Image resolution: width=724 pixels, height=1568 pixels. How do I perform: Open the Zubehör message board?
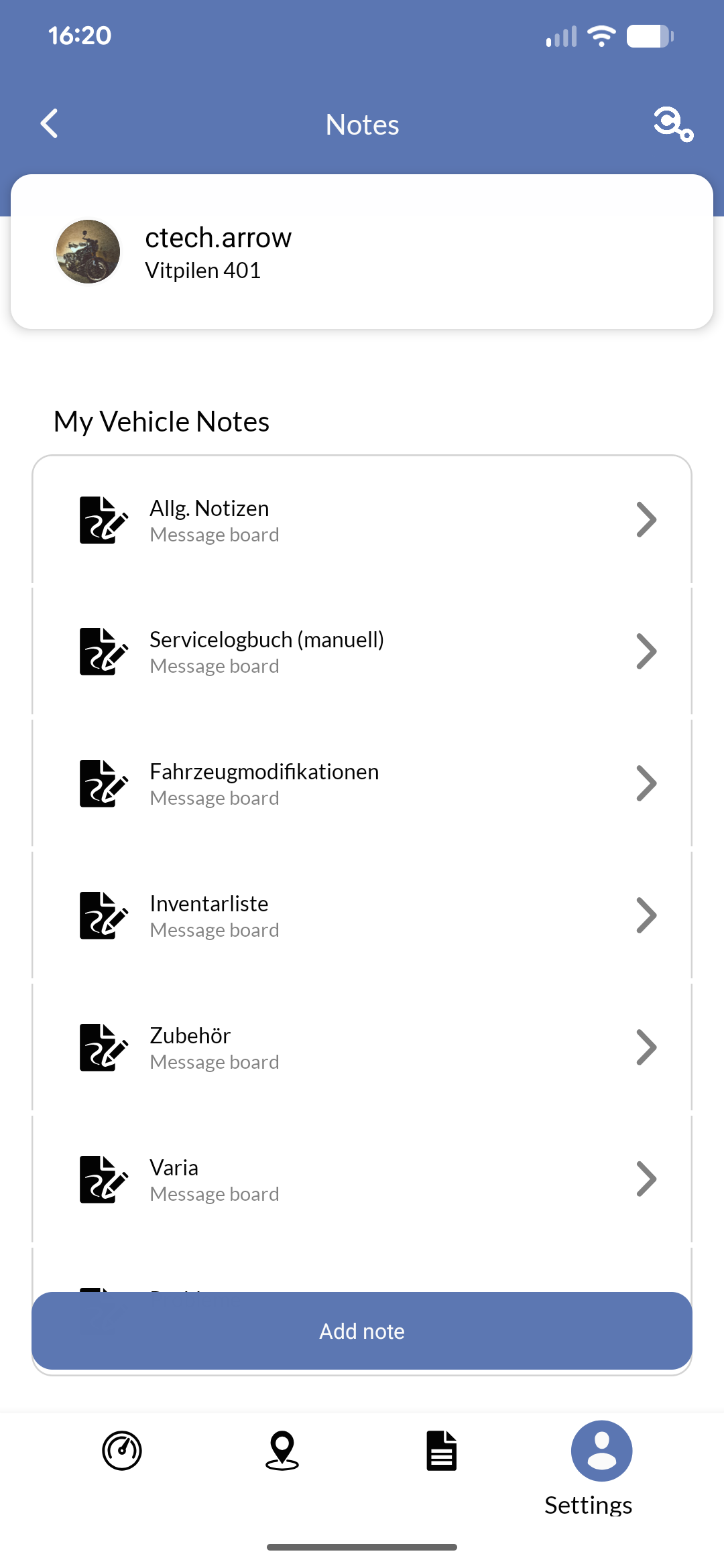[362, 1047]
